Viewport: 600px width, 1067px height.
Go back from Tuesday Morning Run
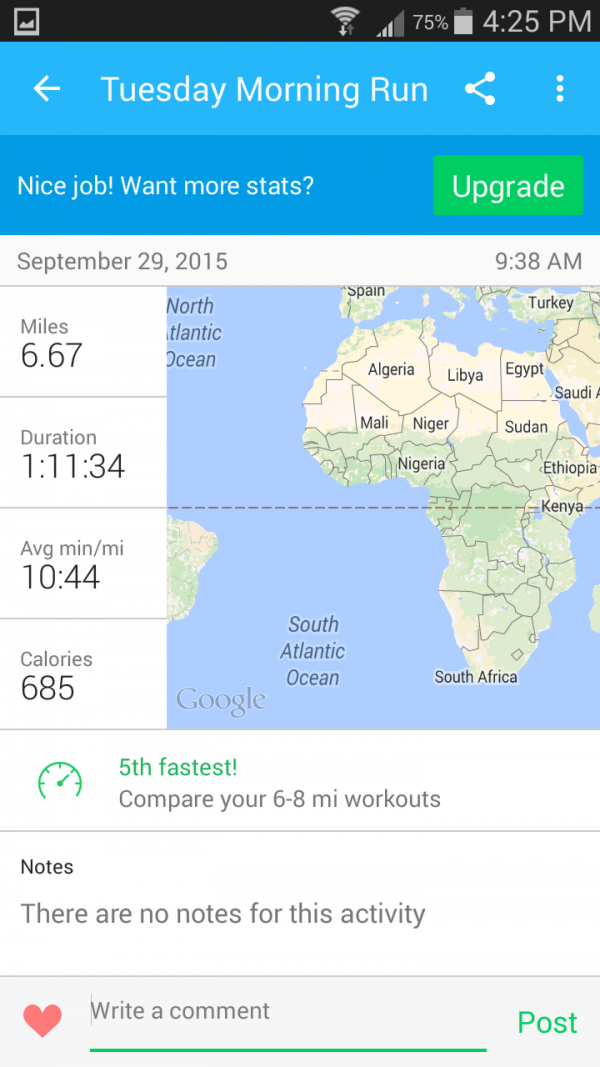tap(47, 89)
